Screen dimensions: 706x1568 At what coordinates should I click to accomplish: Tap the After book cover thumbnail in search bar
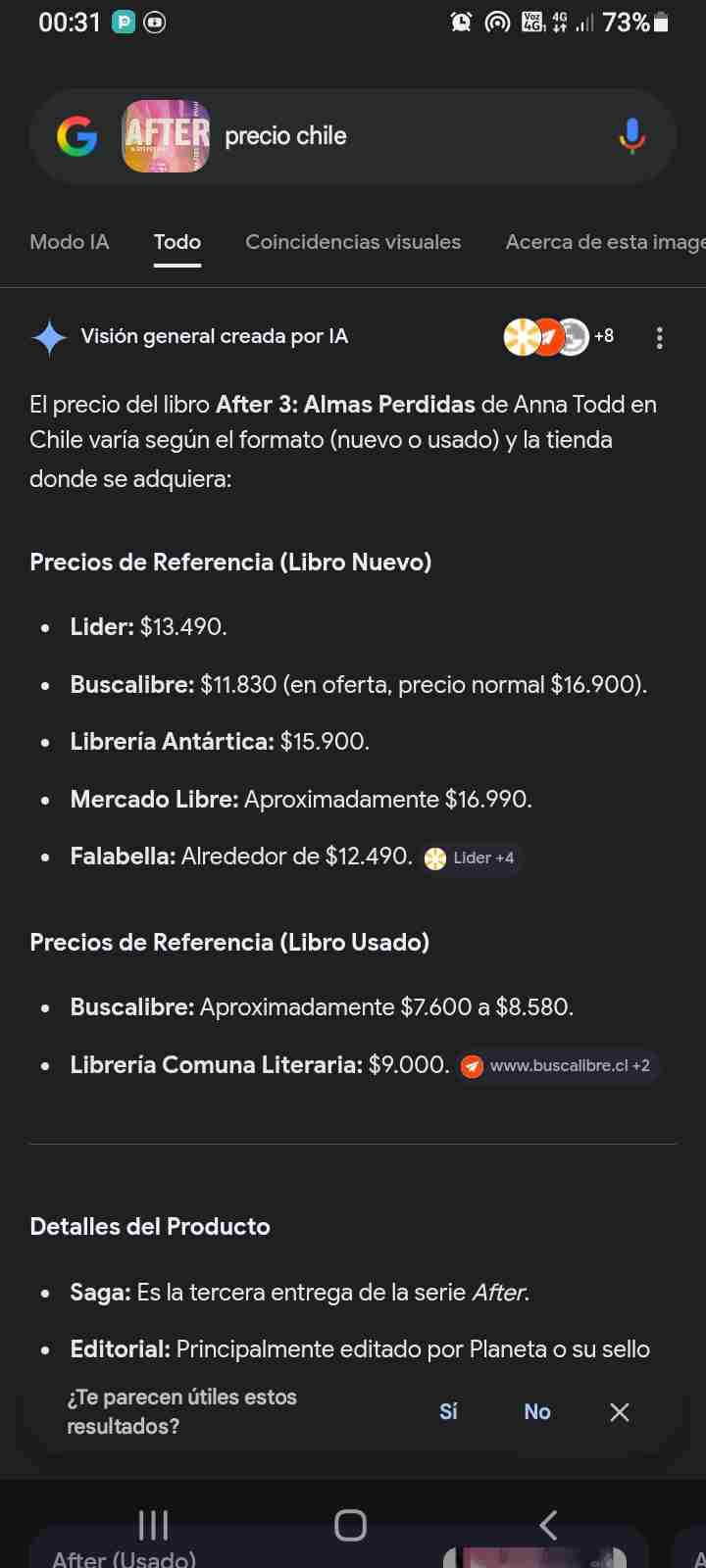[166, 136]
